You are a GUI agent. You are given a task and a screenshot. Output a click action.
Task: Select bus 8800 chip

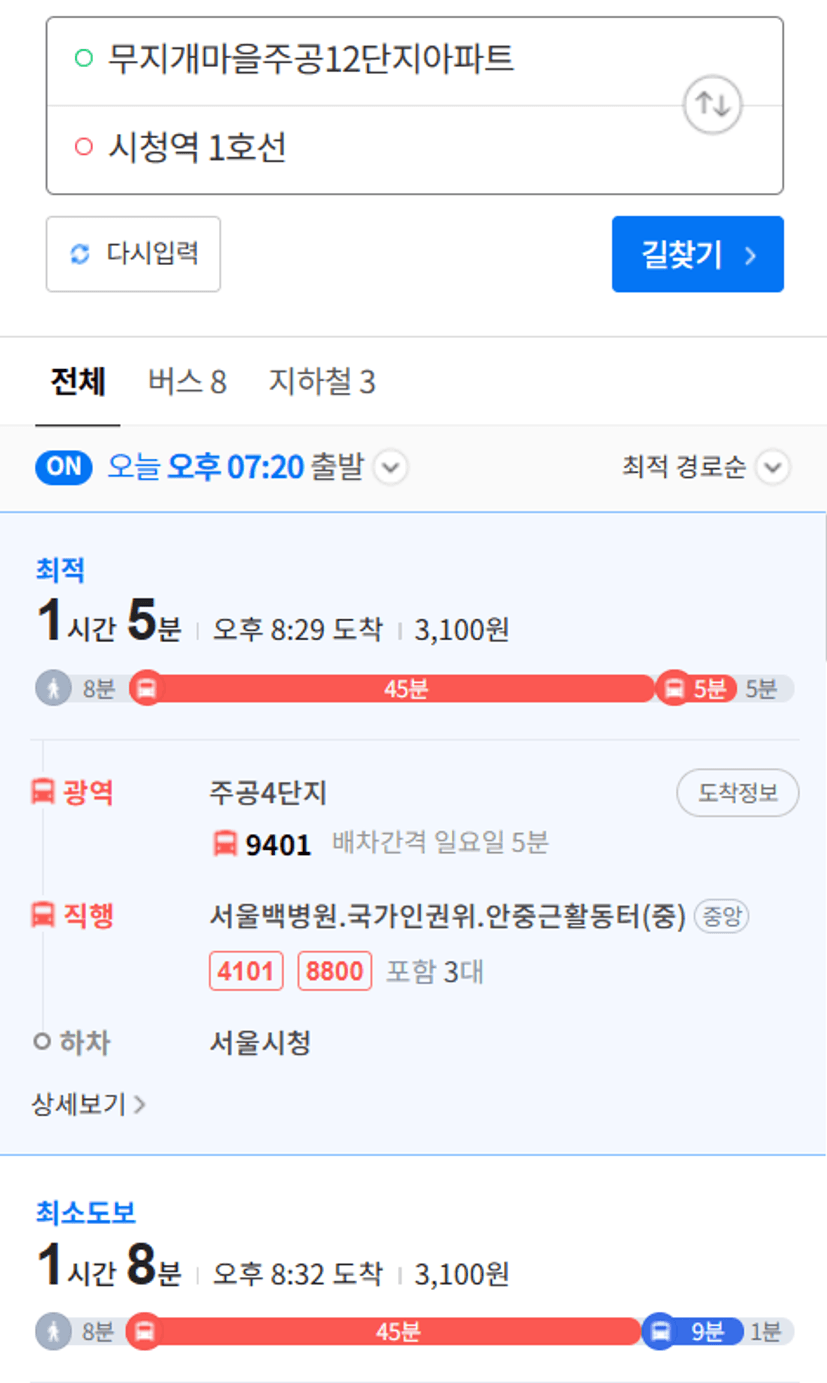(x=335, y=971)
